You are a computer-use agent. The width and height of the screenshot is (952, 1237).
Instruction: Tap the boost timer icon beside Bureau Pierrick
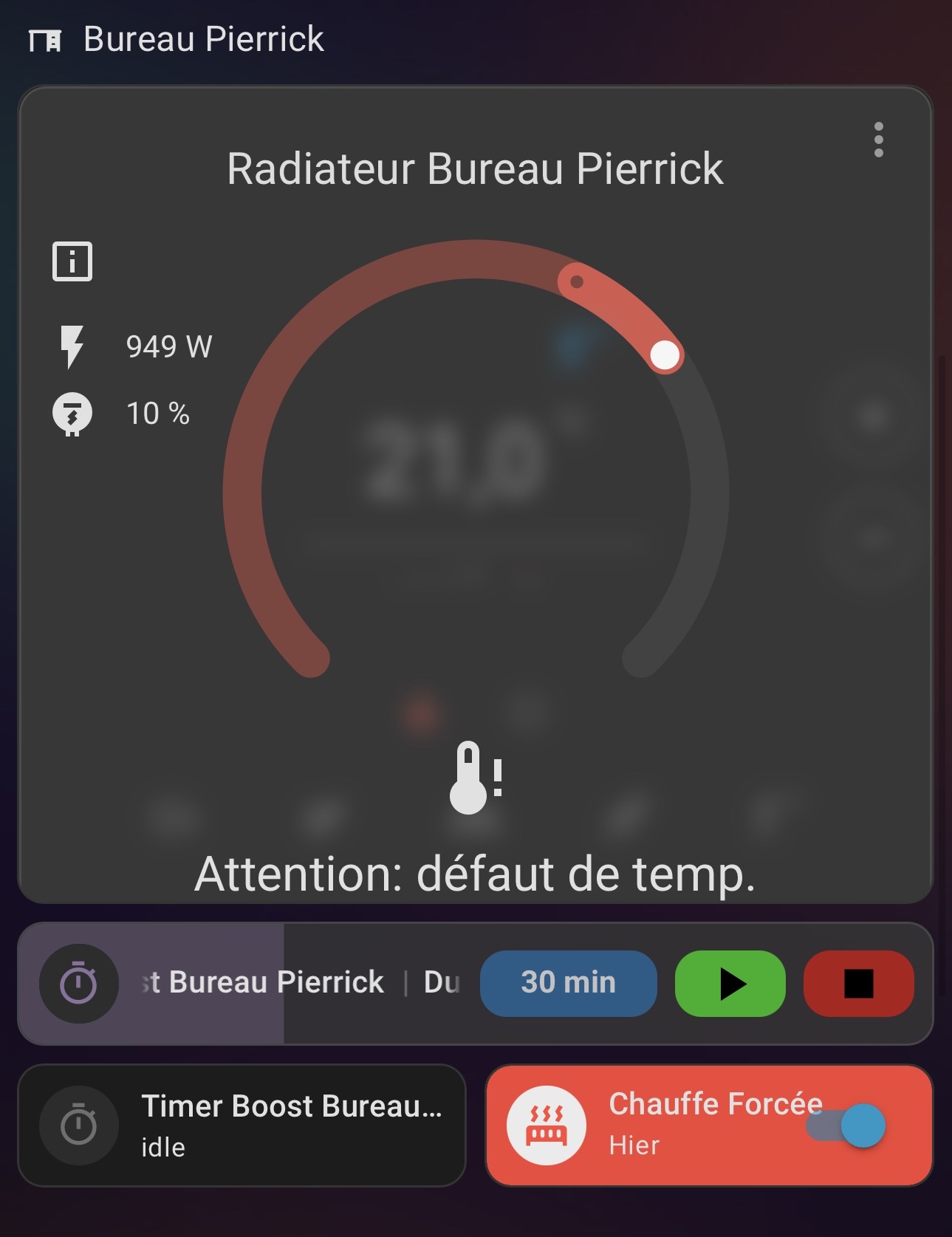point(78,983)
